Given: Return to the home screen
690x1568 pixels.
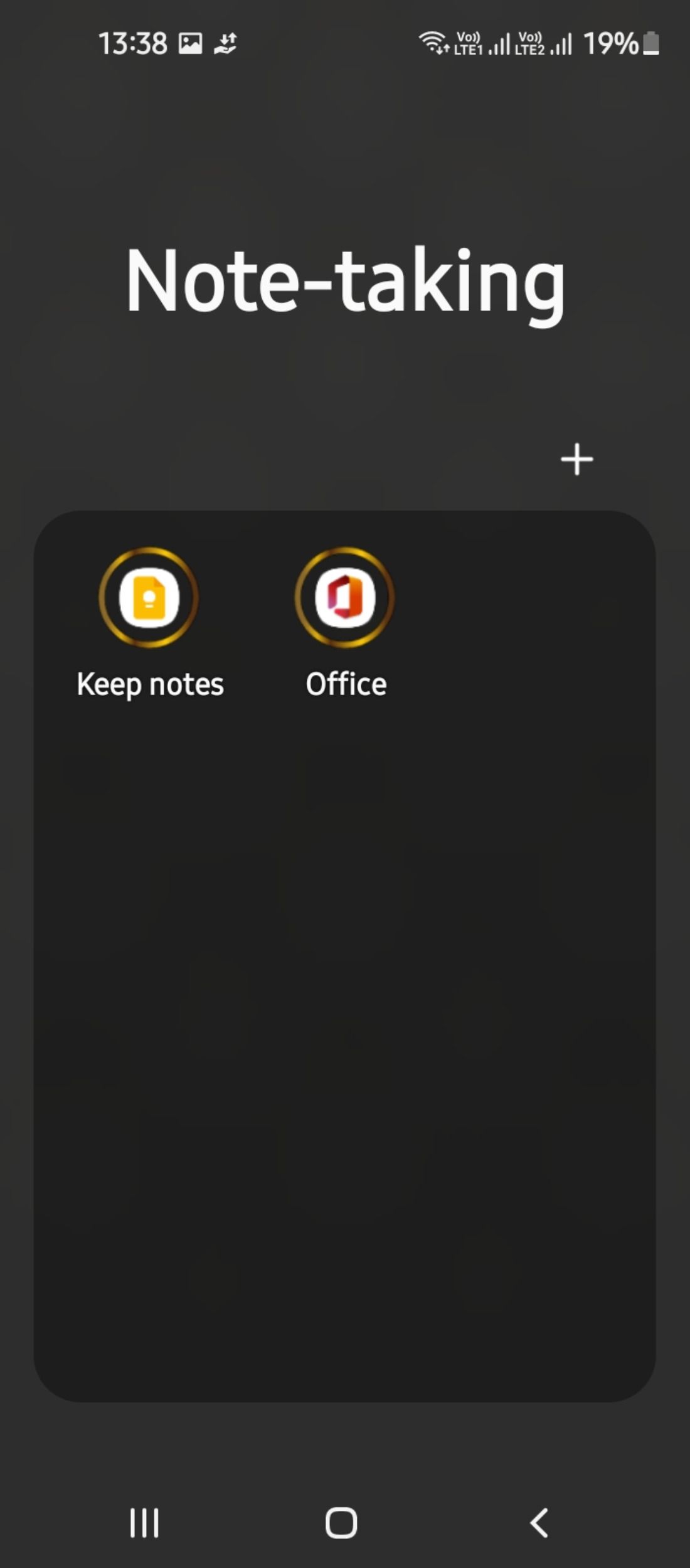Looking at the screenshot, I should (341, 1523).
